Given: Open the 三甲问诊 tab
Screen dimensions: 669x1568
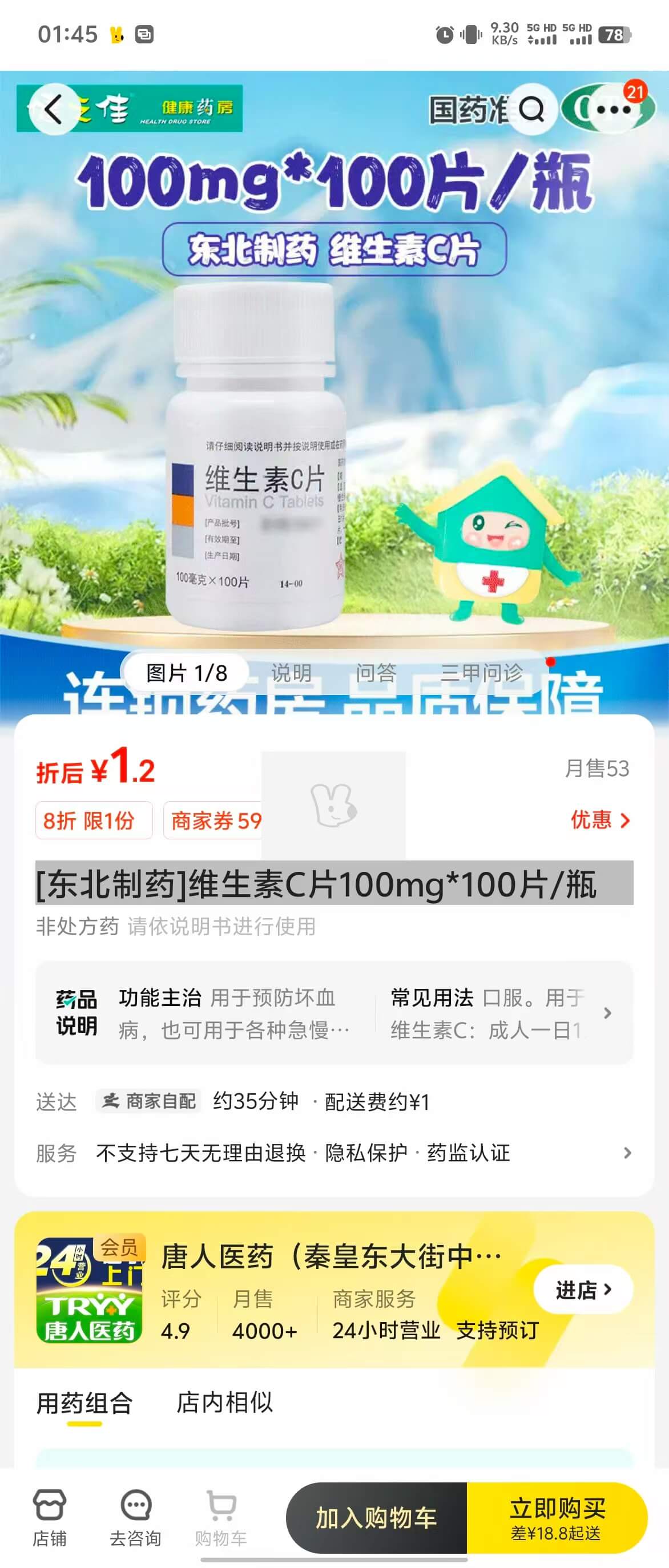Looking at the screenshot, I should tap(482, 673).
